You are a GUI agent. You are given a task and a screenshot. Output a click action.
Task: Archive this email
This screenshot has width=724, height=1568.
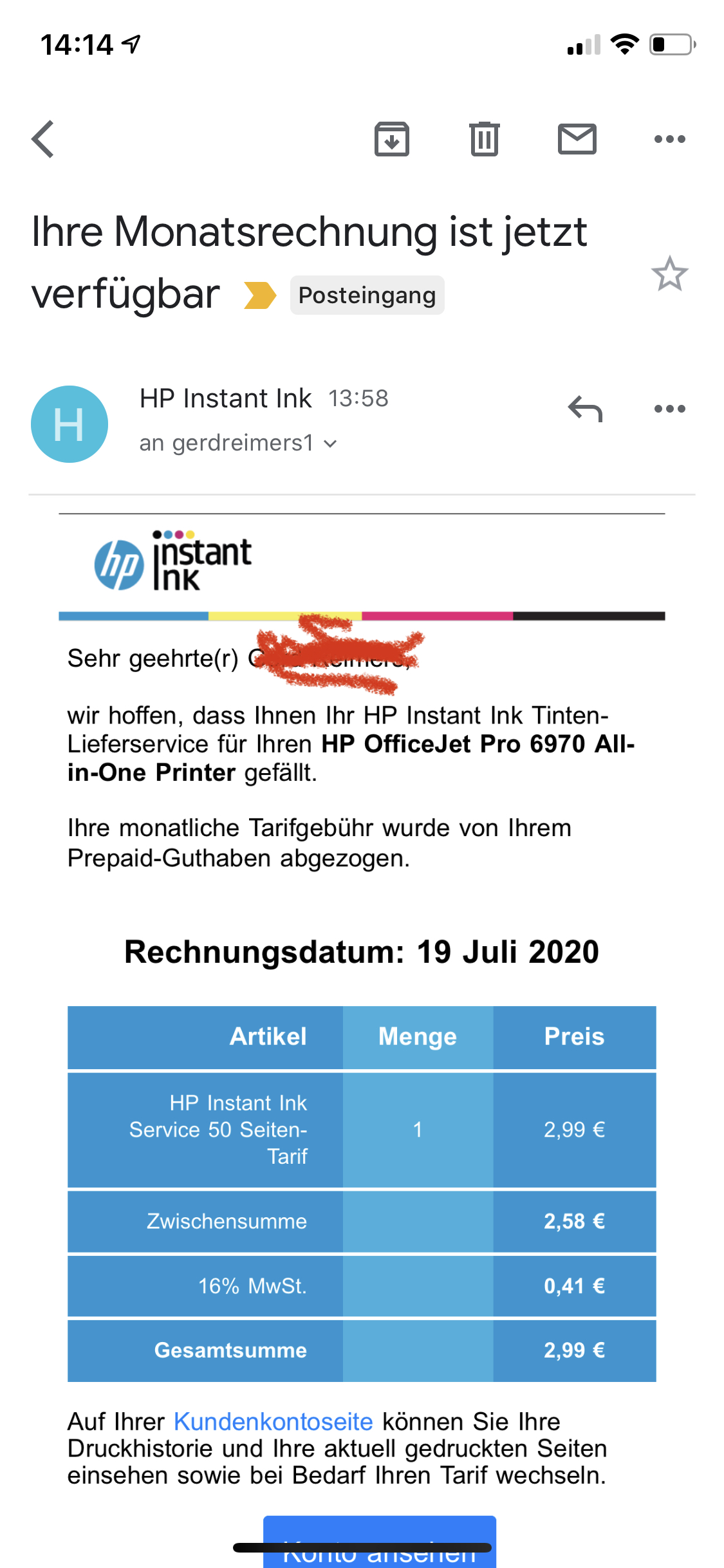[391, 139]
